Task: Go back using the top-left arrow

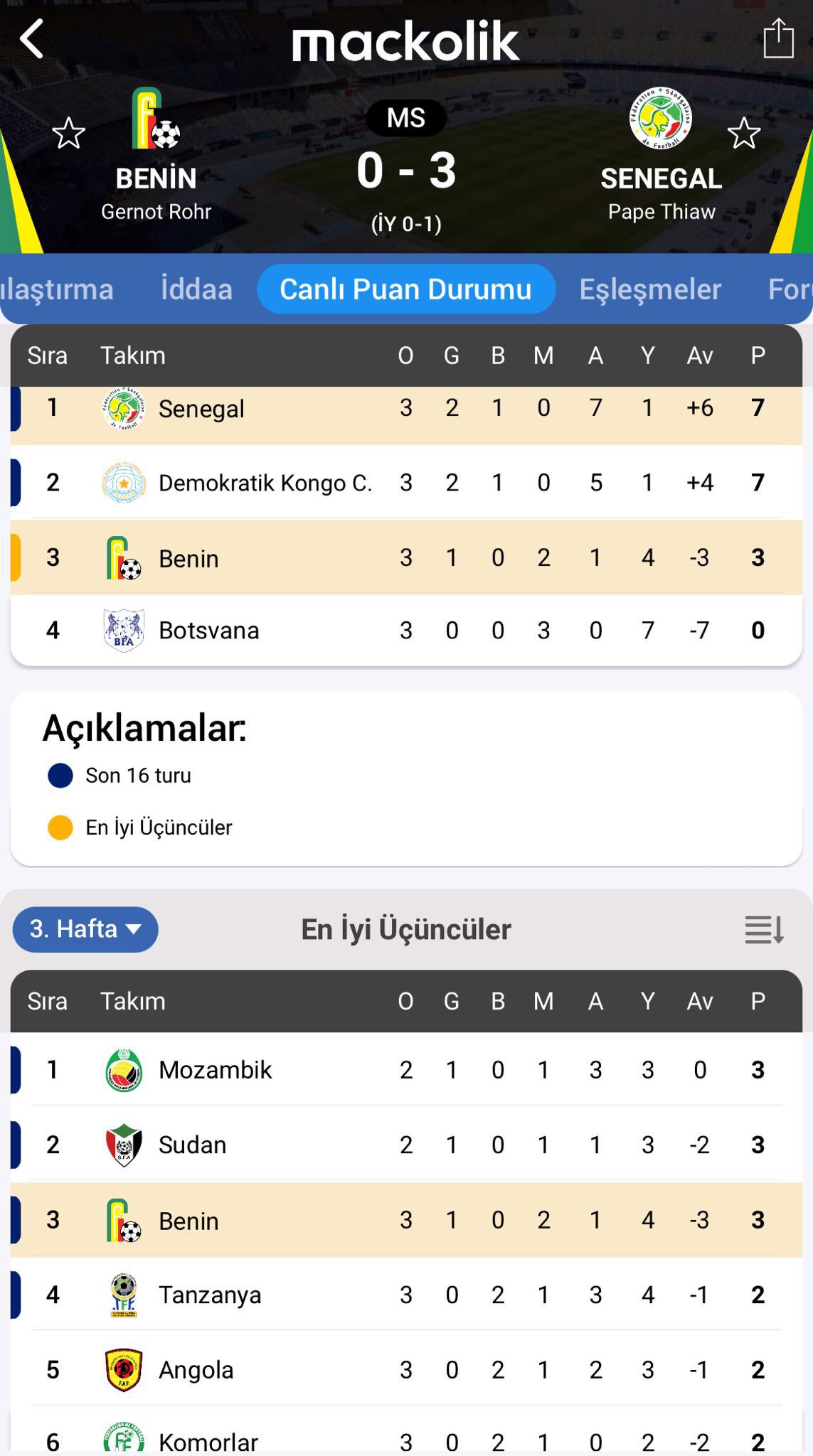Action: (32, 38)
